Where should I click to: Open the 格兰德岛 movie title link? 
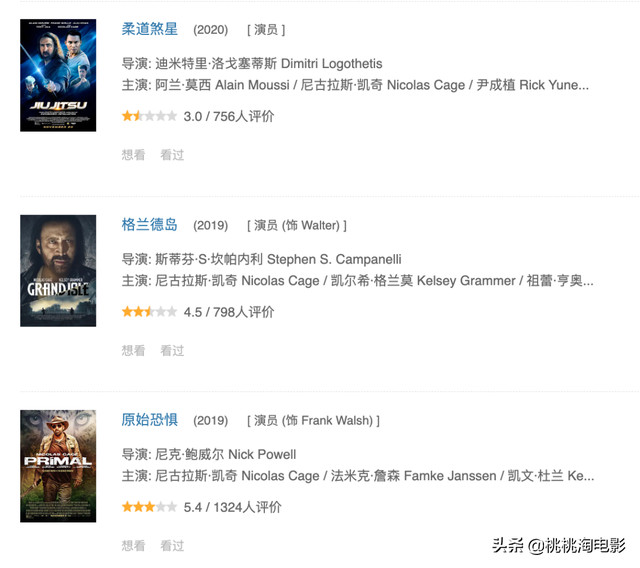pos(150,225)
